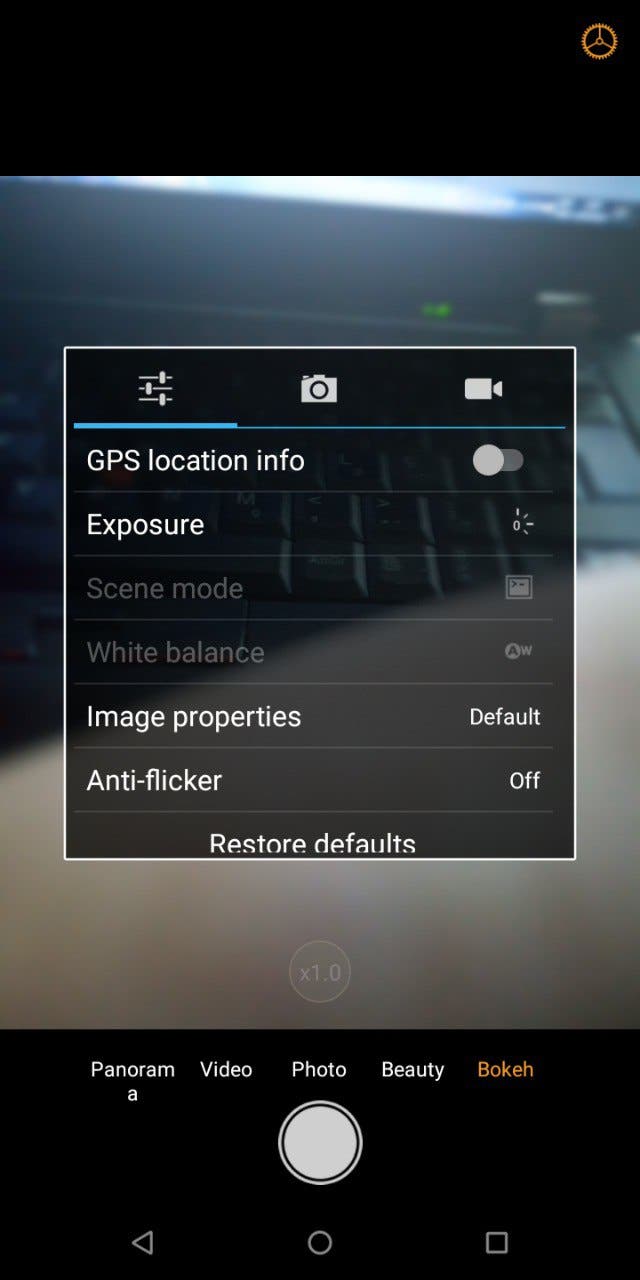Viewport: 640px width, 1280px height.
Task: Select the Bokeh mode
Action: click(505, 1069)
